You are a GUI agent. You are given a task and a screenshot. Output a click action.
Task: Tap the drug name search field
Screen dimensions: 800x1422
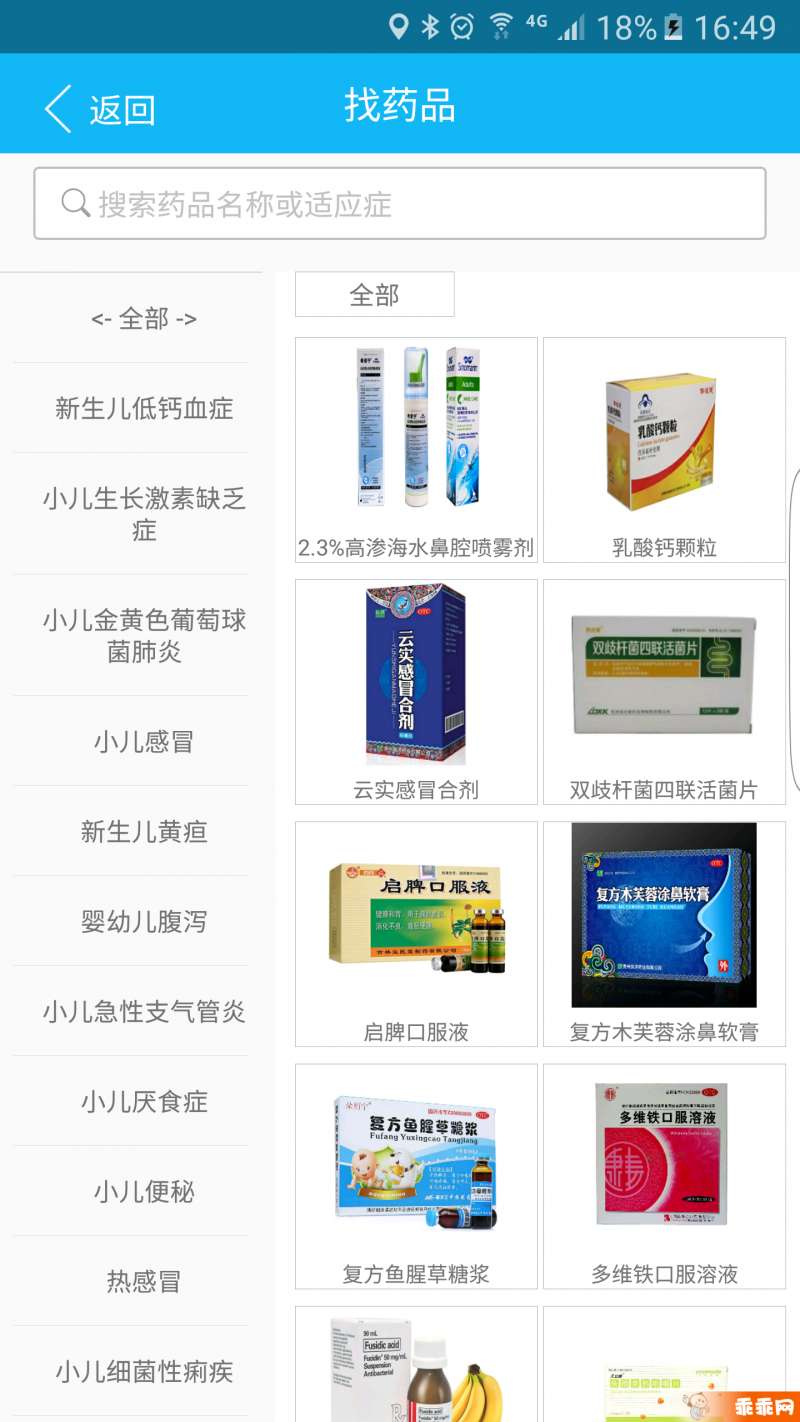400,204
